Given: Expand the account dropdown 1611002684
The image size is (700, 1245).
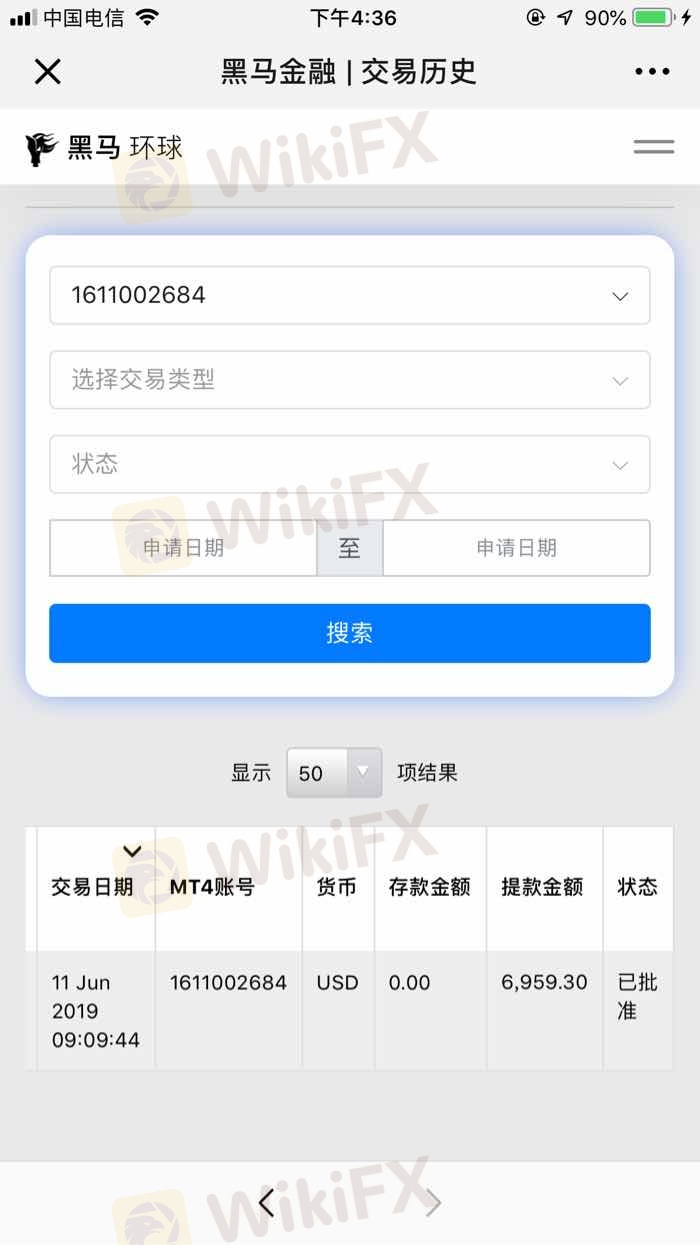Looking at the screenshot, I should (x=349, y=295).
